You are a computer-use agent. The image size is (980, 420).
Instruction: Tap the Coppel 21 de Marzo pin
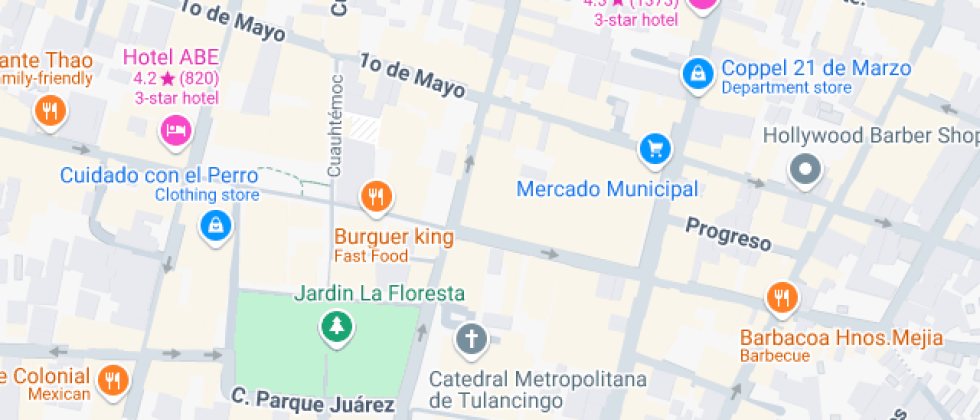(696, 73)
